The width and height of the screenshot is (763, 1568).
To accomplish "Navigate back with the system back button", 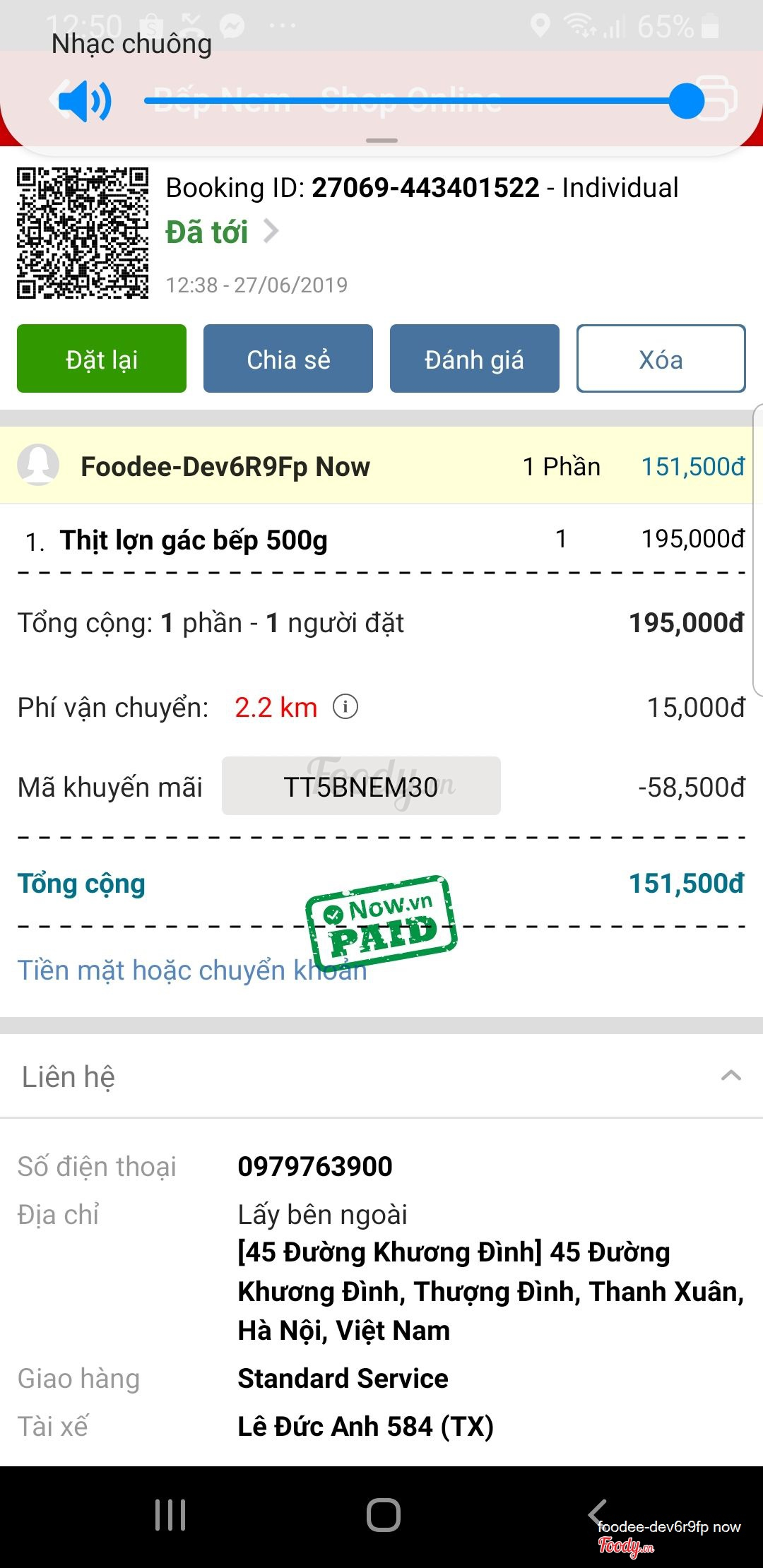I will pos(598,1513).
